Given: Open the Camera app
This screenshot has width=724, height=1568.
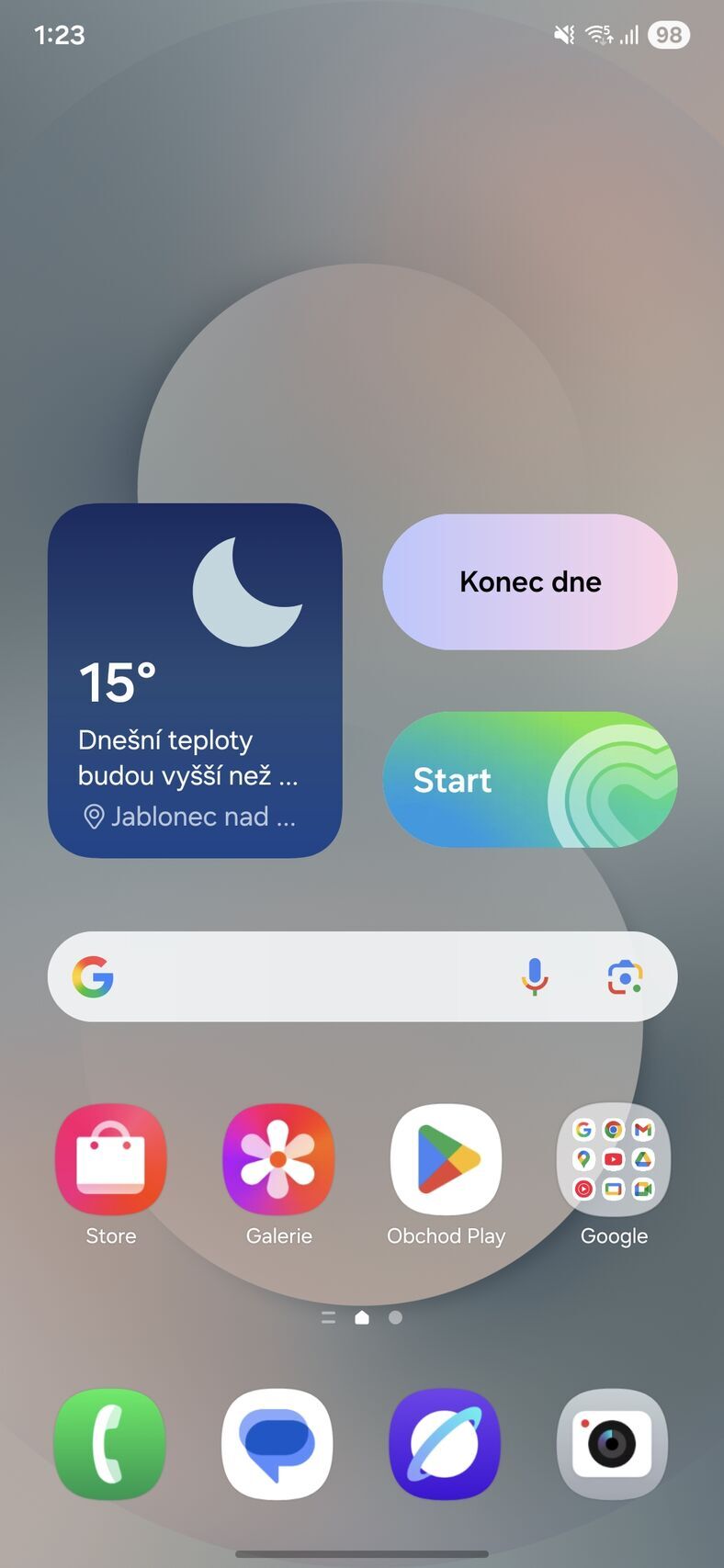Looking at the screenshot, I should [x=613, y=1443].
